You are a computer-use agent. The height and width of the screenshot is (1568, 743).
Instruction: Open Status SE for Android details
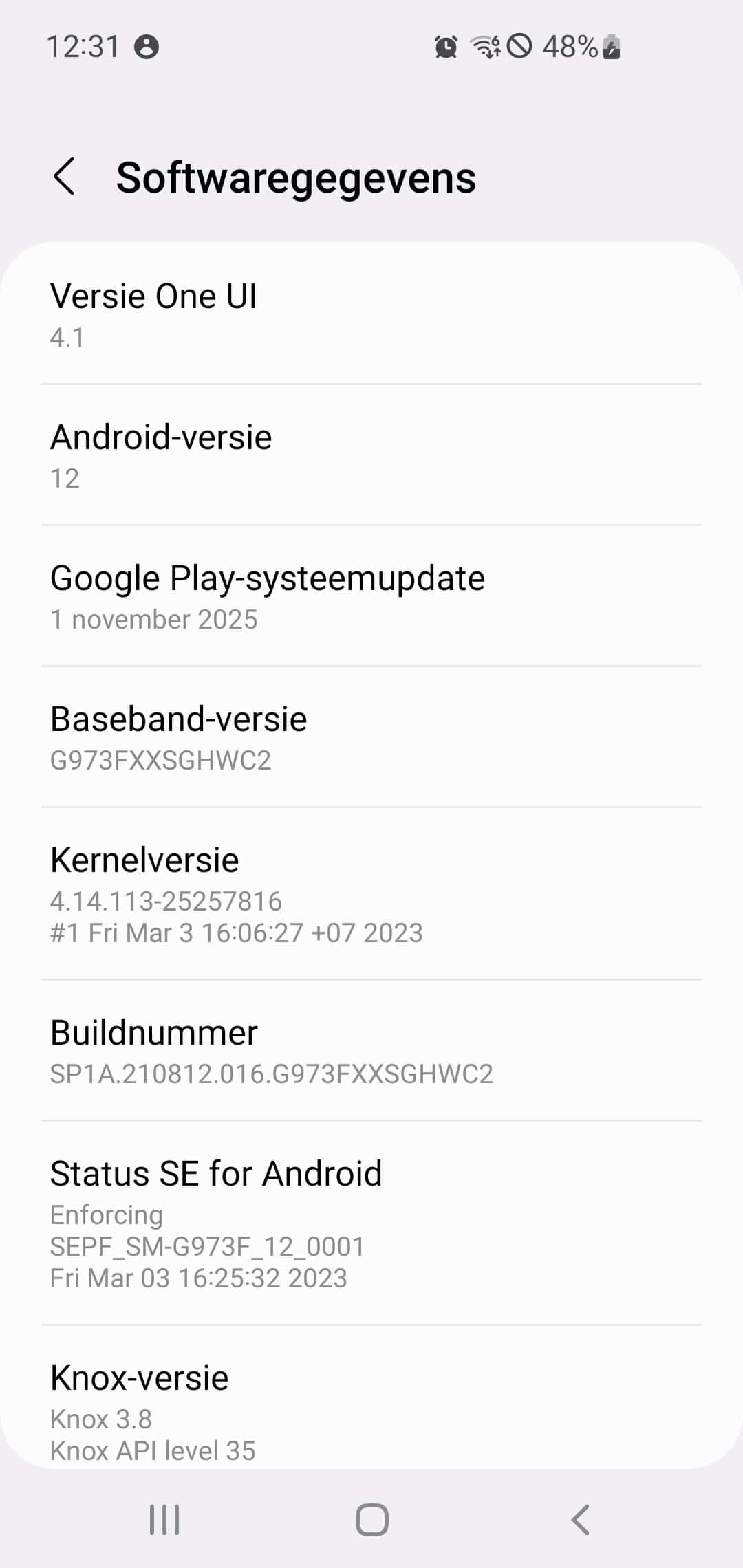click(371, 1224)
